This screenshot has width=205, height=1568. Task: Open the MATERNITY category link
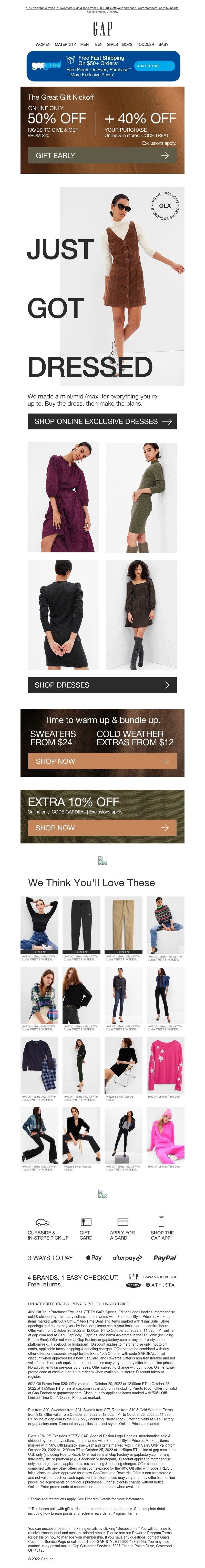(x=65, y=44)
